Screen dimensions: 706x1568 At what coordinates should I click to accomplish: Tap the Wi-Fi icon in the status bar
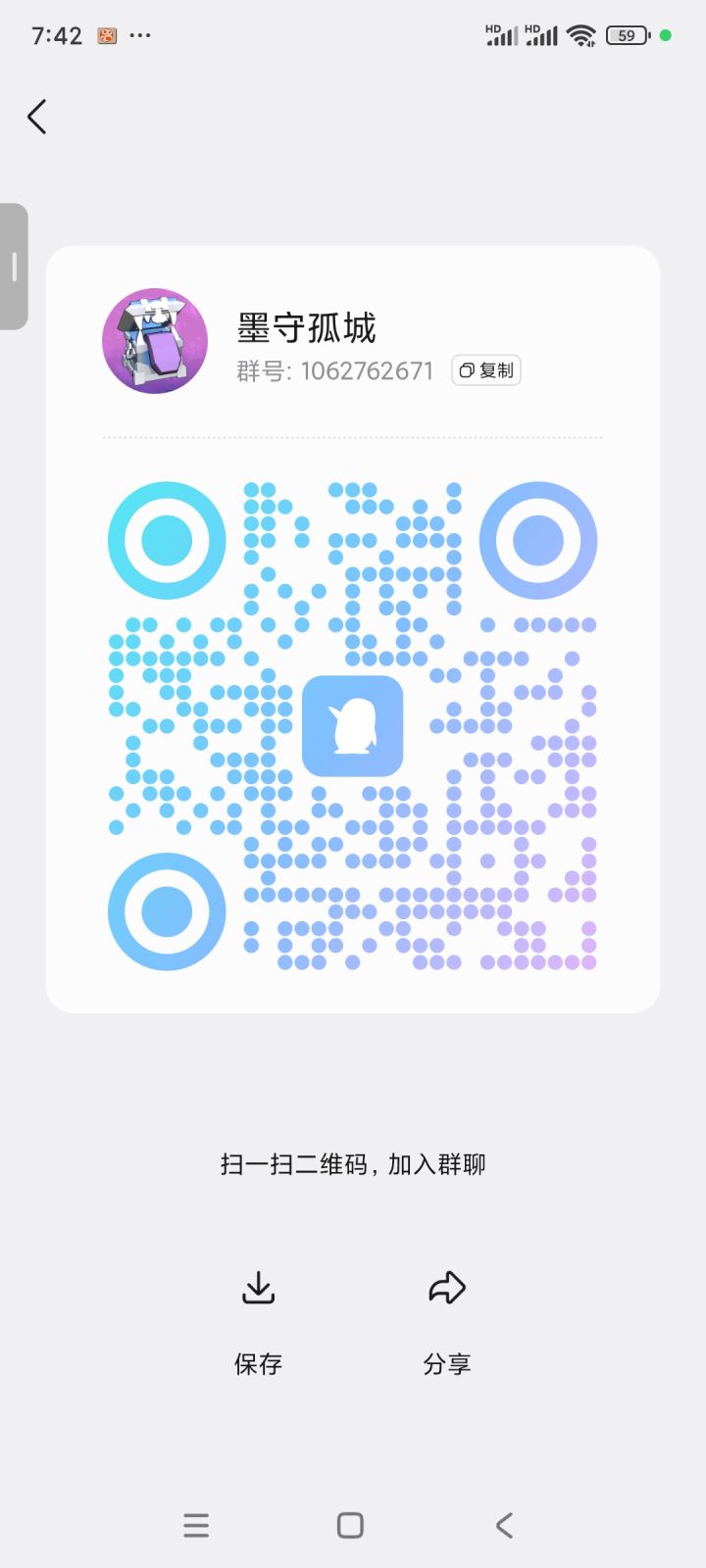click(582, 35)
